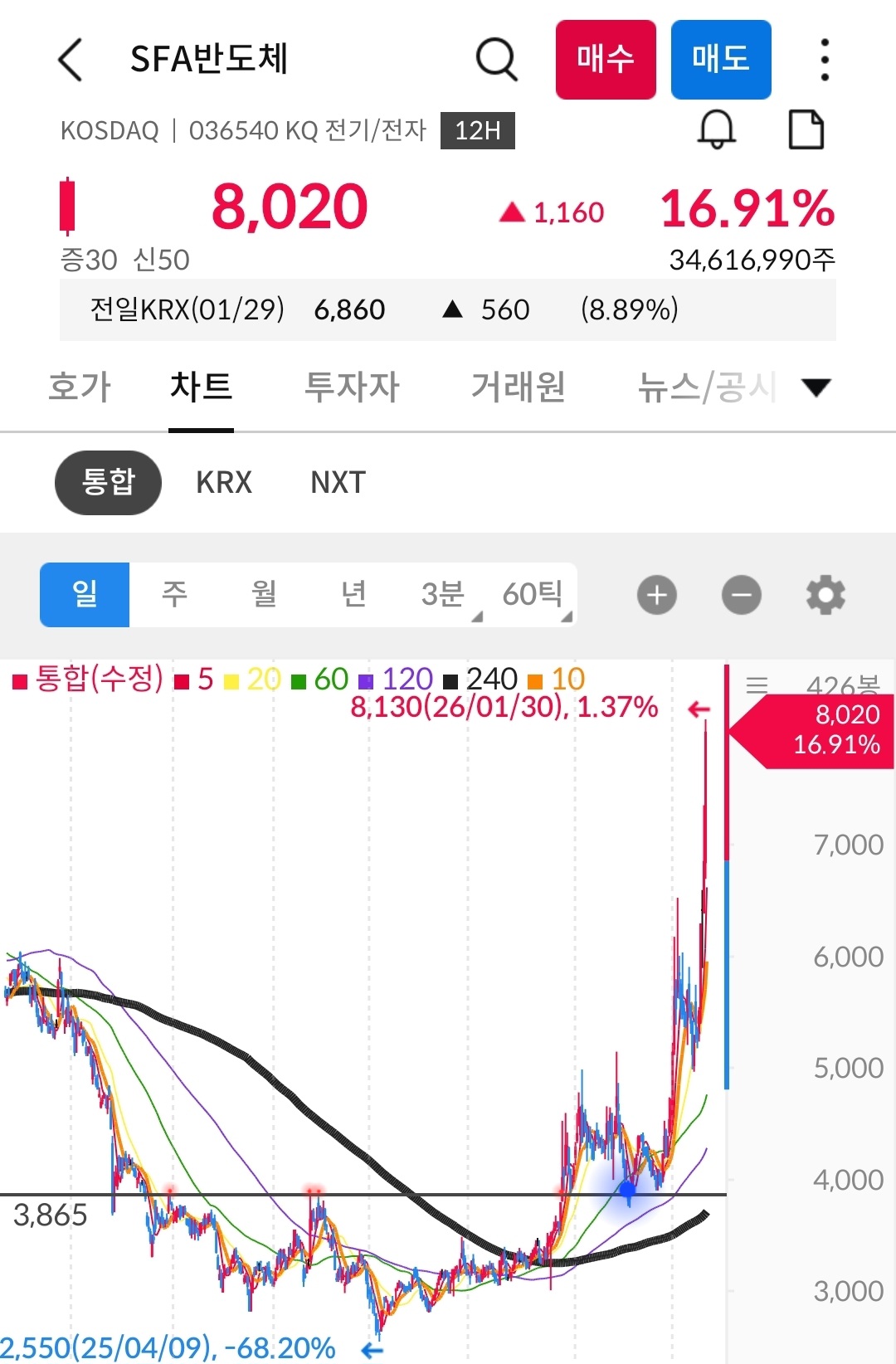The image size is (896, 1364).
Task: Open the three-dot overflow menu
Action: click(824, 59)
